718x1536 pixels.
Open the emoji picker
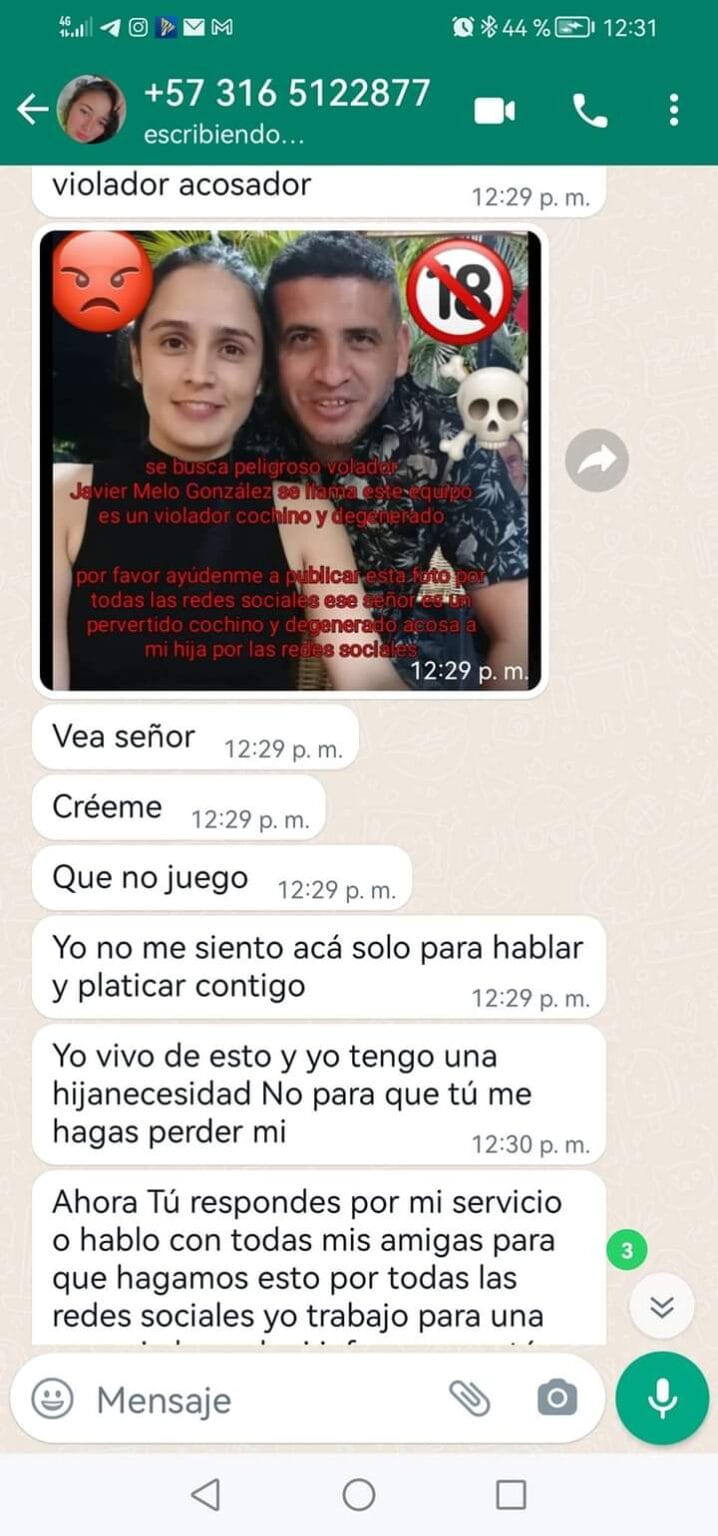pos(52,1399)
